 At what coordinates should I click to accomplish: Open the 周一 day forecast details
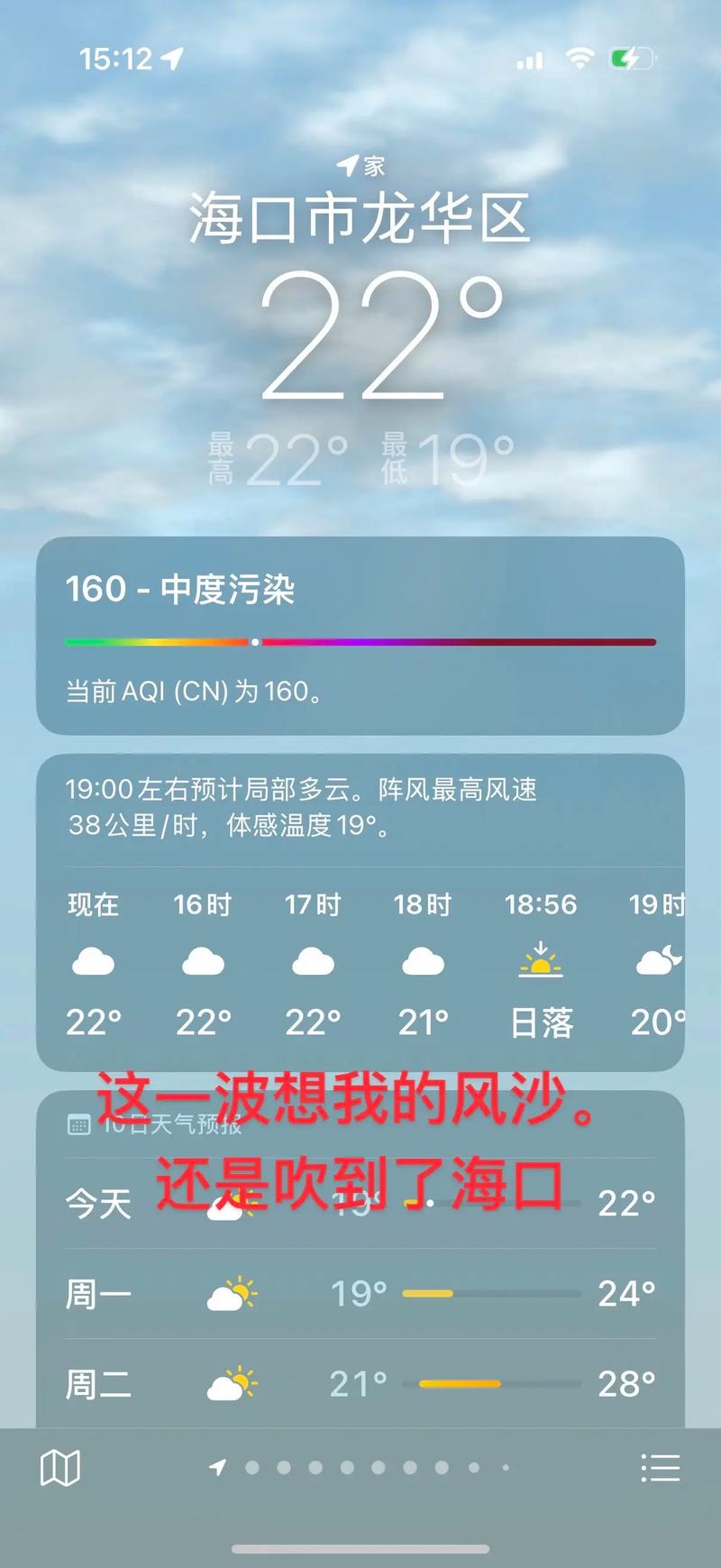360,1293
